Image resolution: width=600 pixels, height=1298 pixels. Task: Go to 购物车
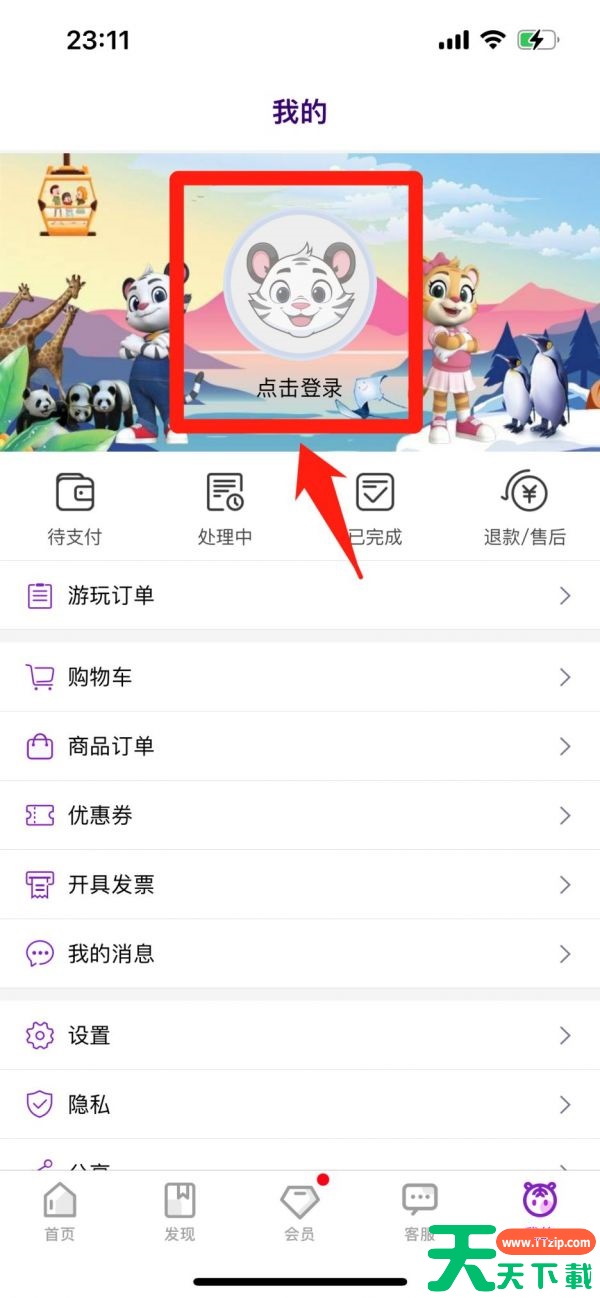pyautogui.click(x=299, y=677)
